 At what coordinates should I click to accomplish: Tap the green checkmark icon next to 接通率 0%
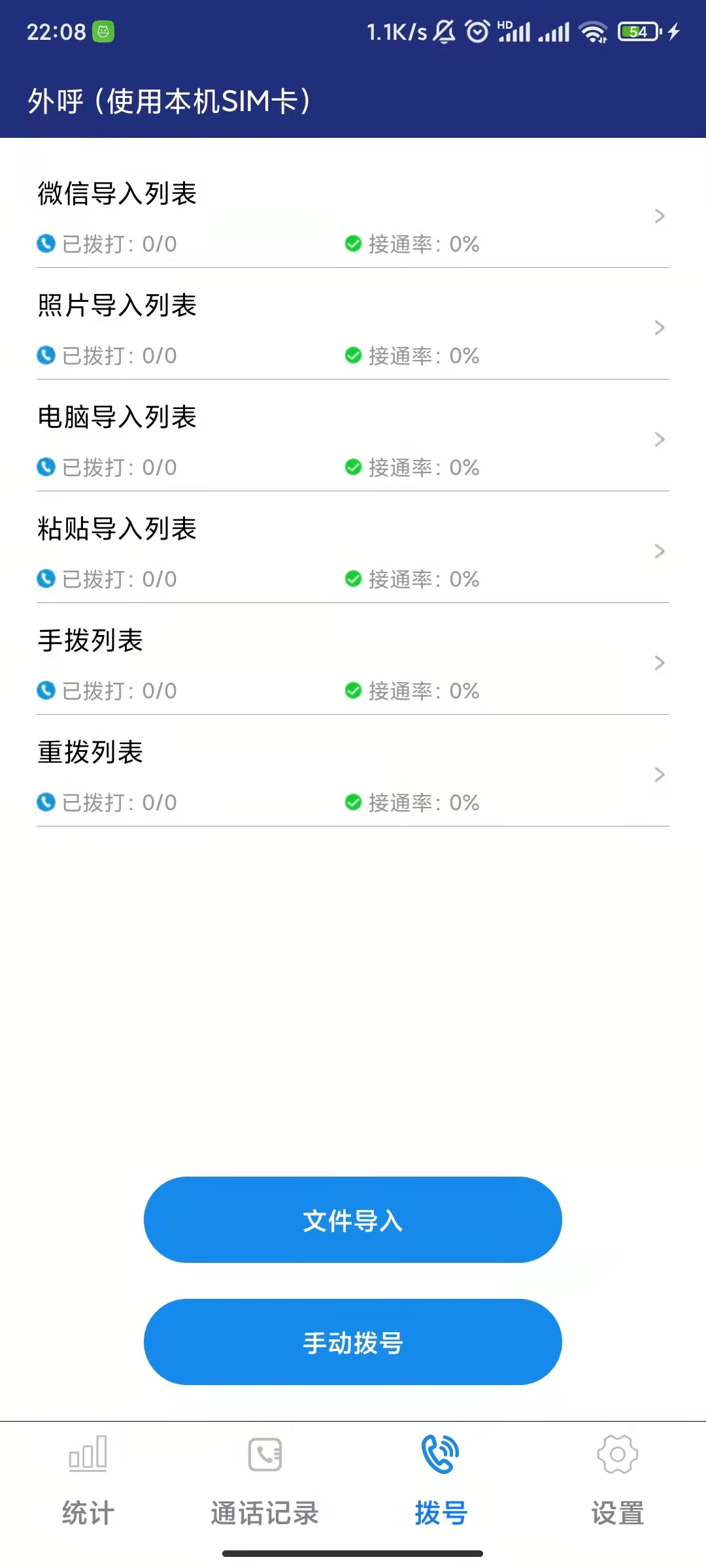[353, 244]
